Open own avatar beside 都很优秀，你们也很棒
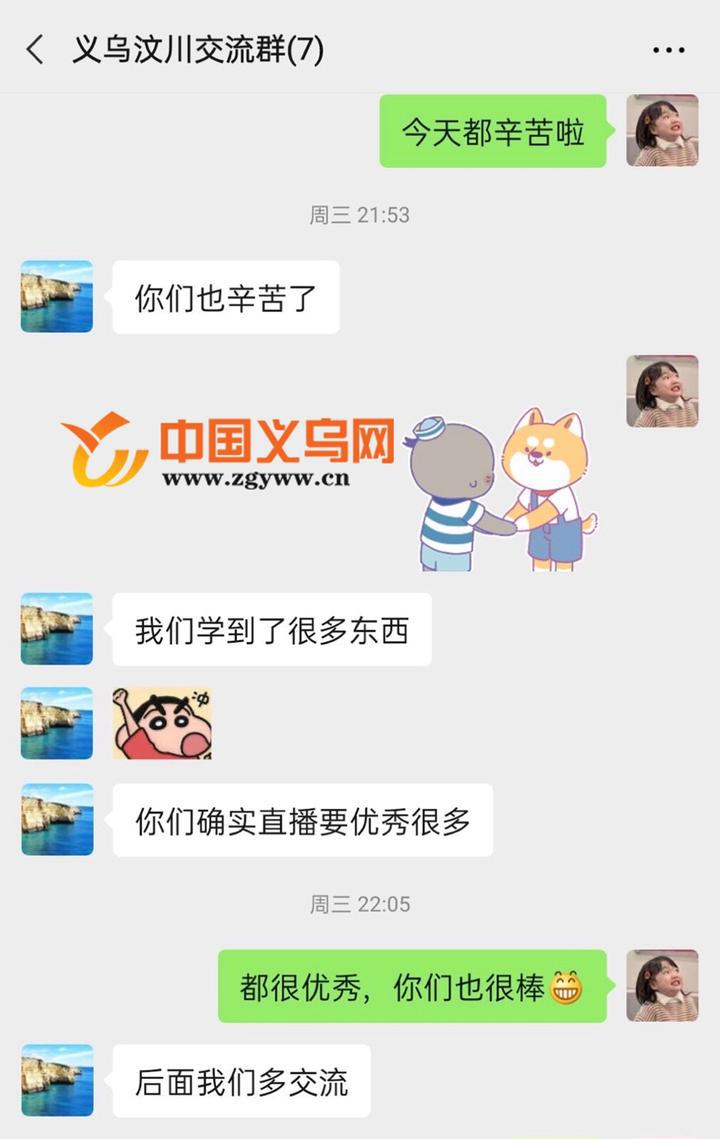This screenshot has width=720, height=1139. [661, 986]
